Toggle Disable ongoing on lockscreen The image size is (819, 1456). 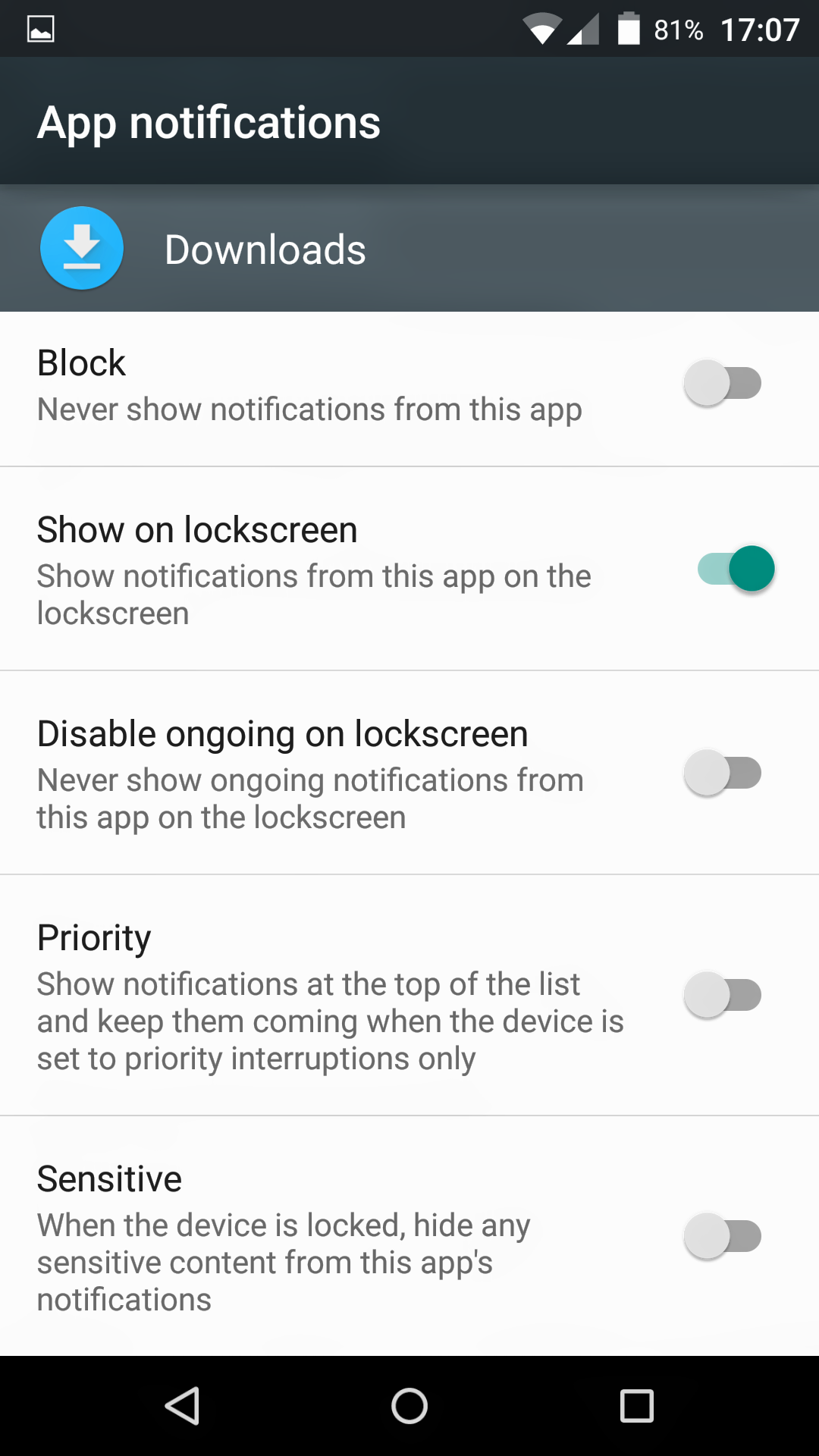(723, 773)
